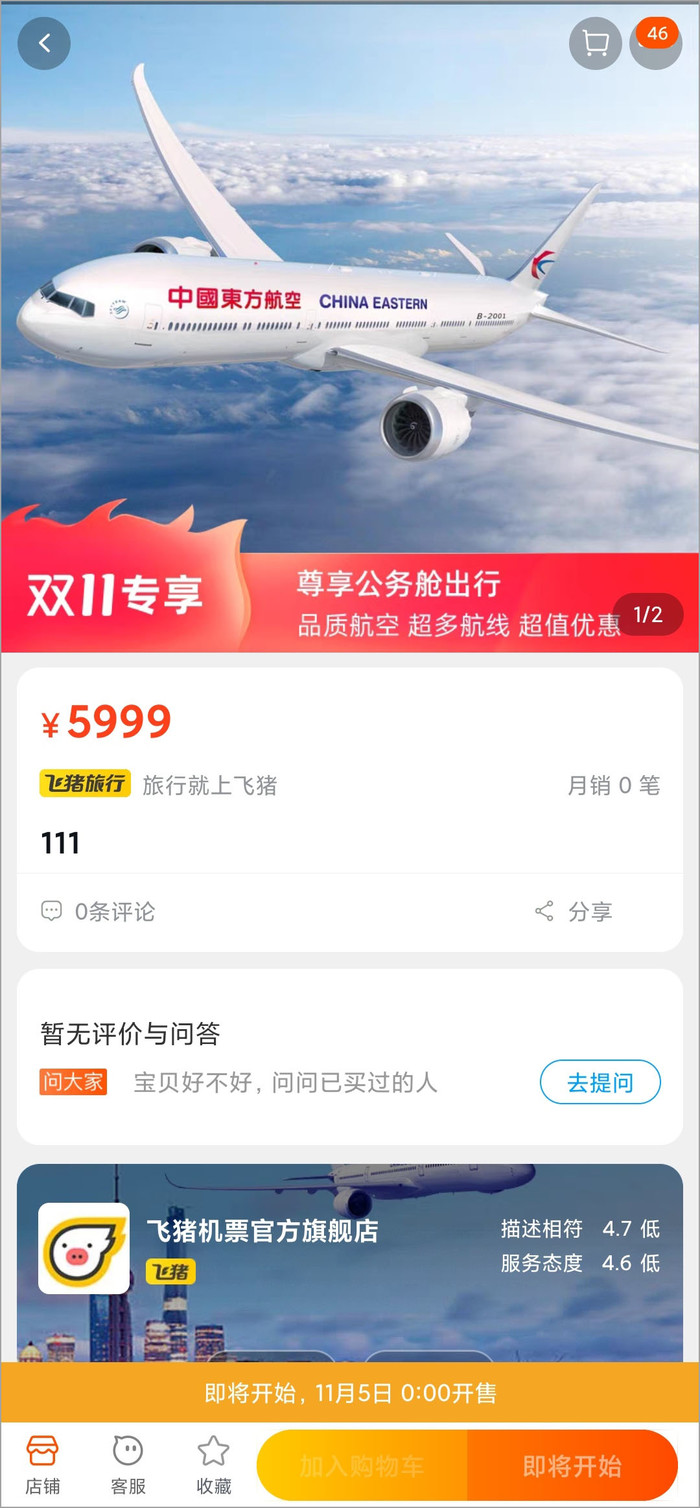Open the menu with the 46 badge
This screenshot has width=700, height=1508.
(656, 46)
